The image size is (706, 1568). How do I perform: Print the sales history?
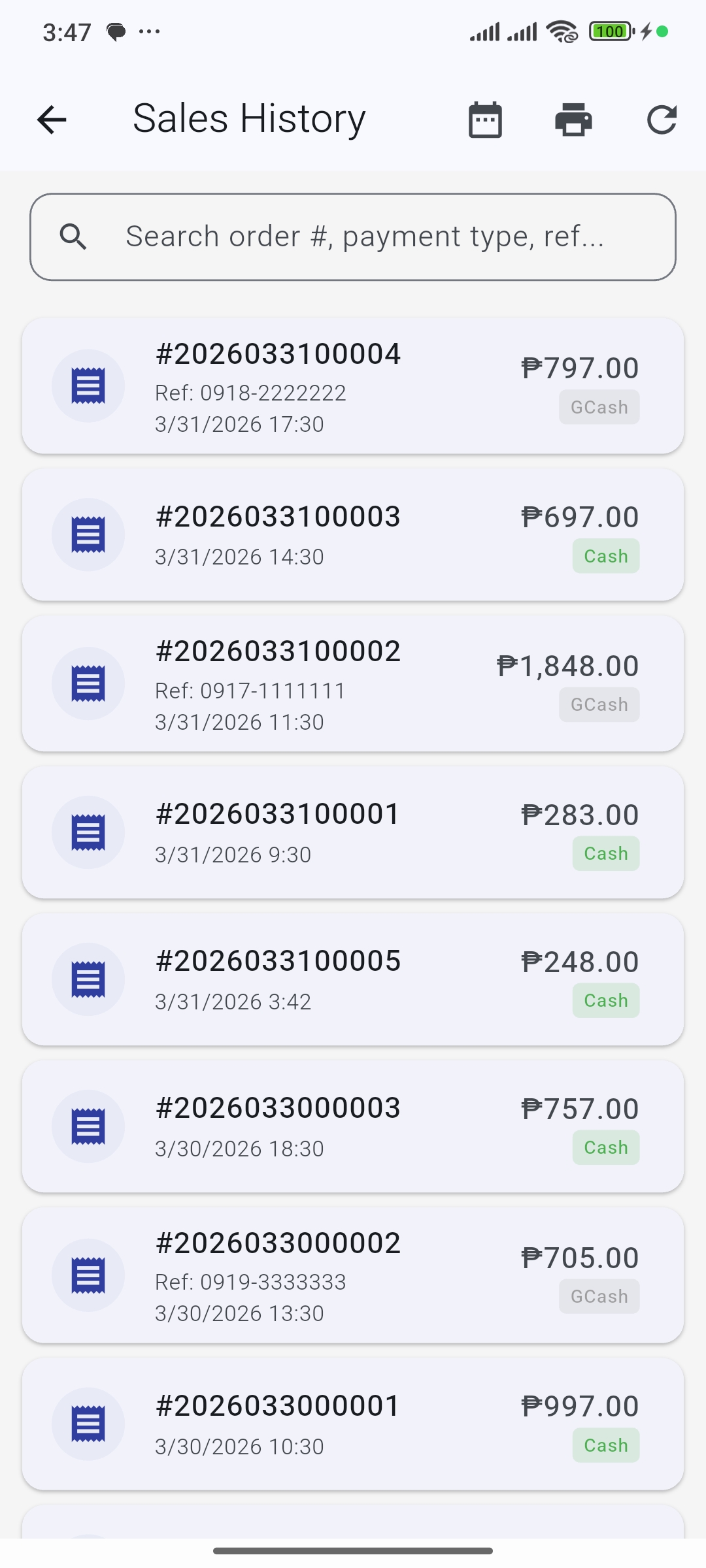573,120
